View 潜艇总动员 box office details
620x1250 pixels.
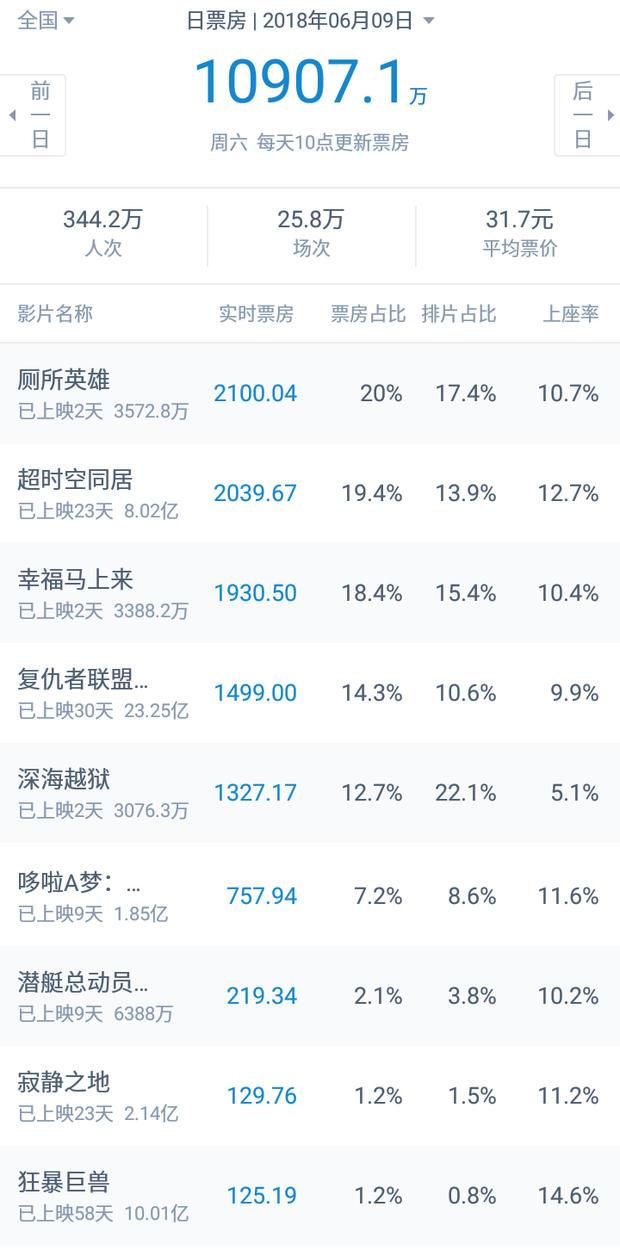point(310,996)
